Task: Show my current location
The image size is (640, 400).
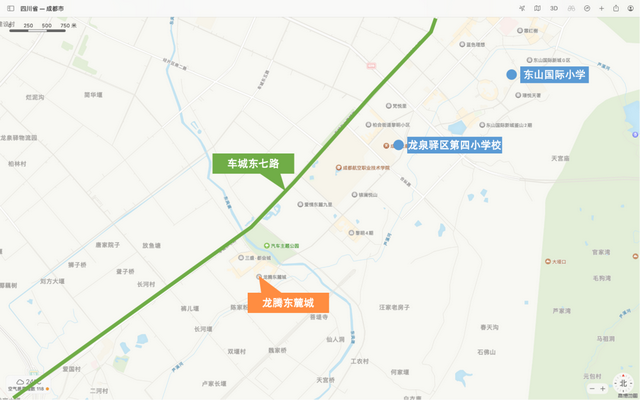Action: 522,8
